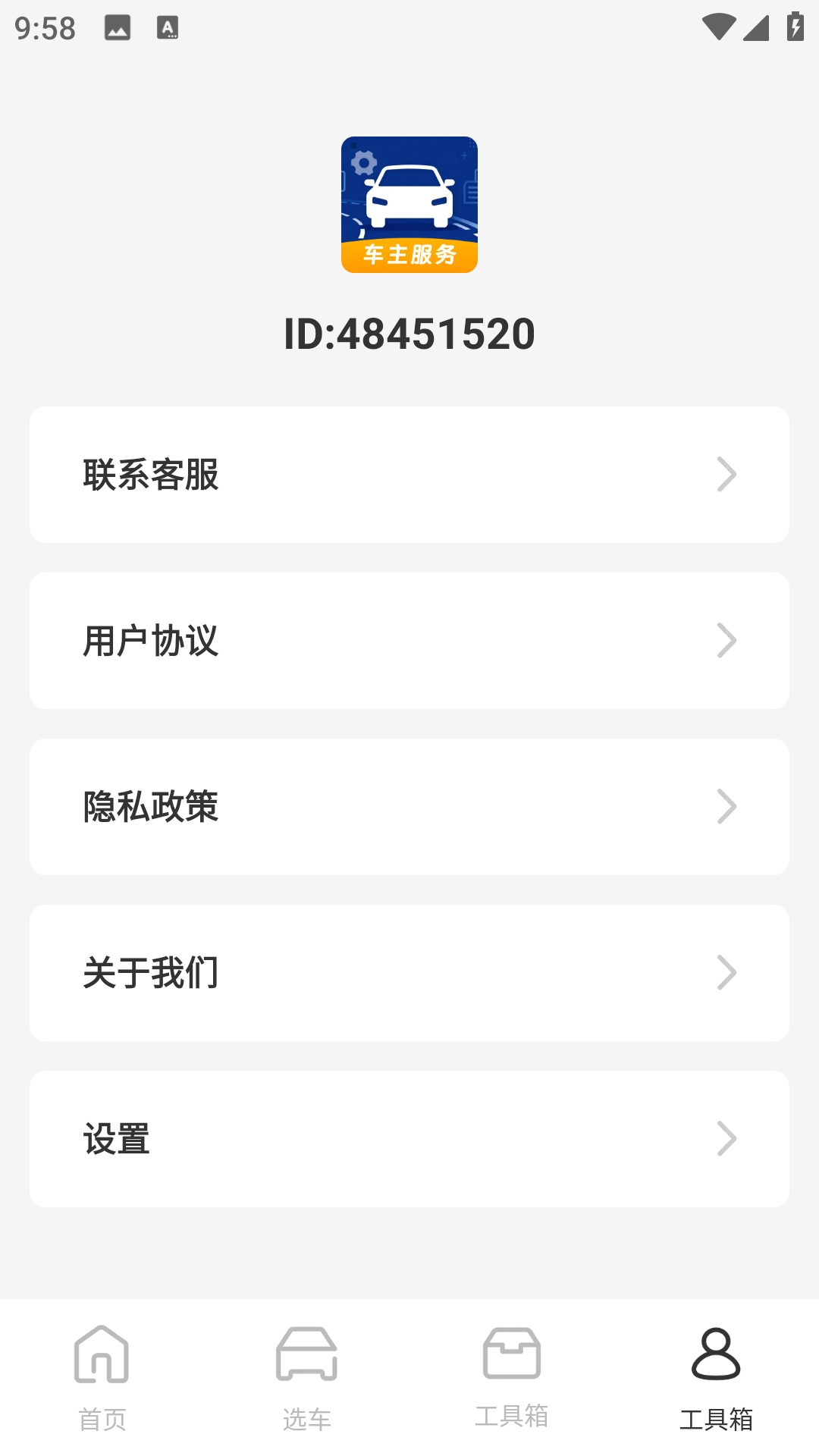Image resolution: width=819 pixels, height=1456 pixels.
Task: Tap the 关于我们 about us row
Action: (x=409, y=973)
